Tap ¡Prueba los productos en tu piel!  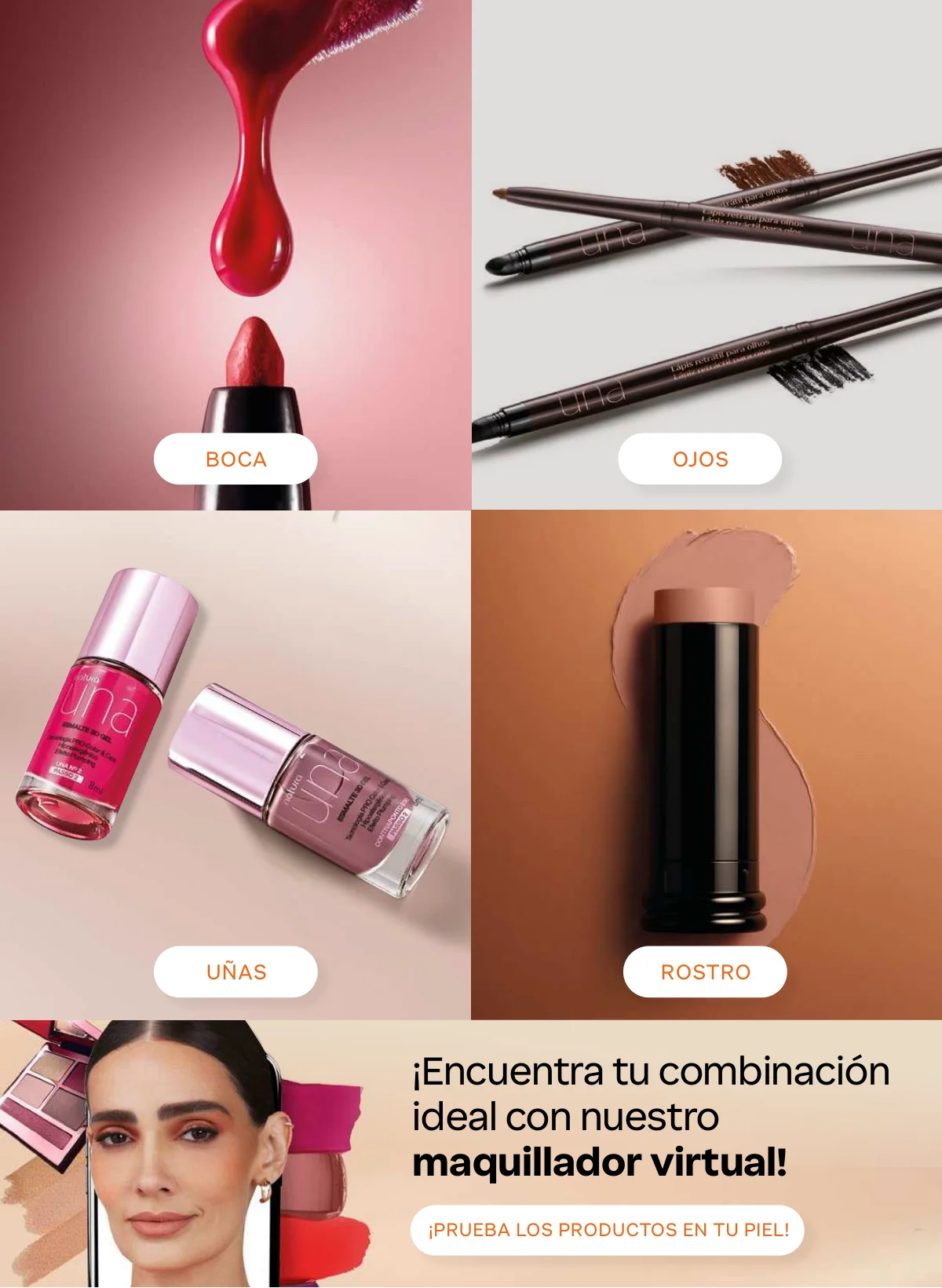pyautogui.click(x=608, y=1230)
